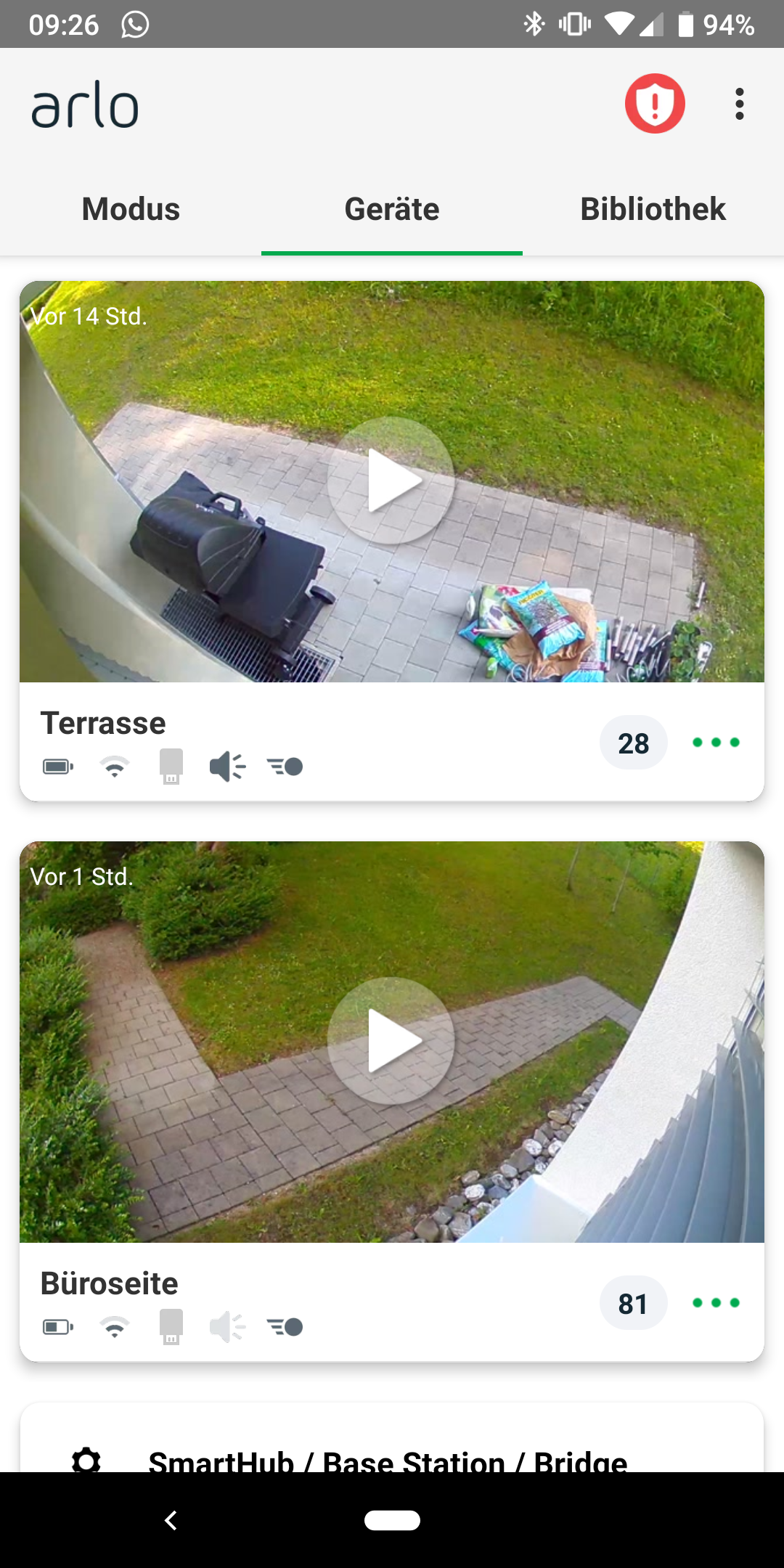
Task: Switch to the Bibliothek tab
Action: pyautogui.click(x=653, y=210)
